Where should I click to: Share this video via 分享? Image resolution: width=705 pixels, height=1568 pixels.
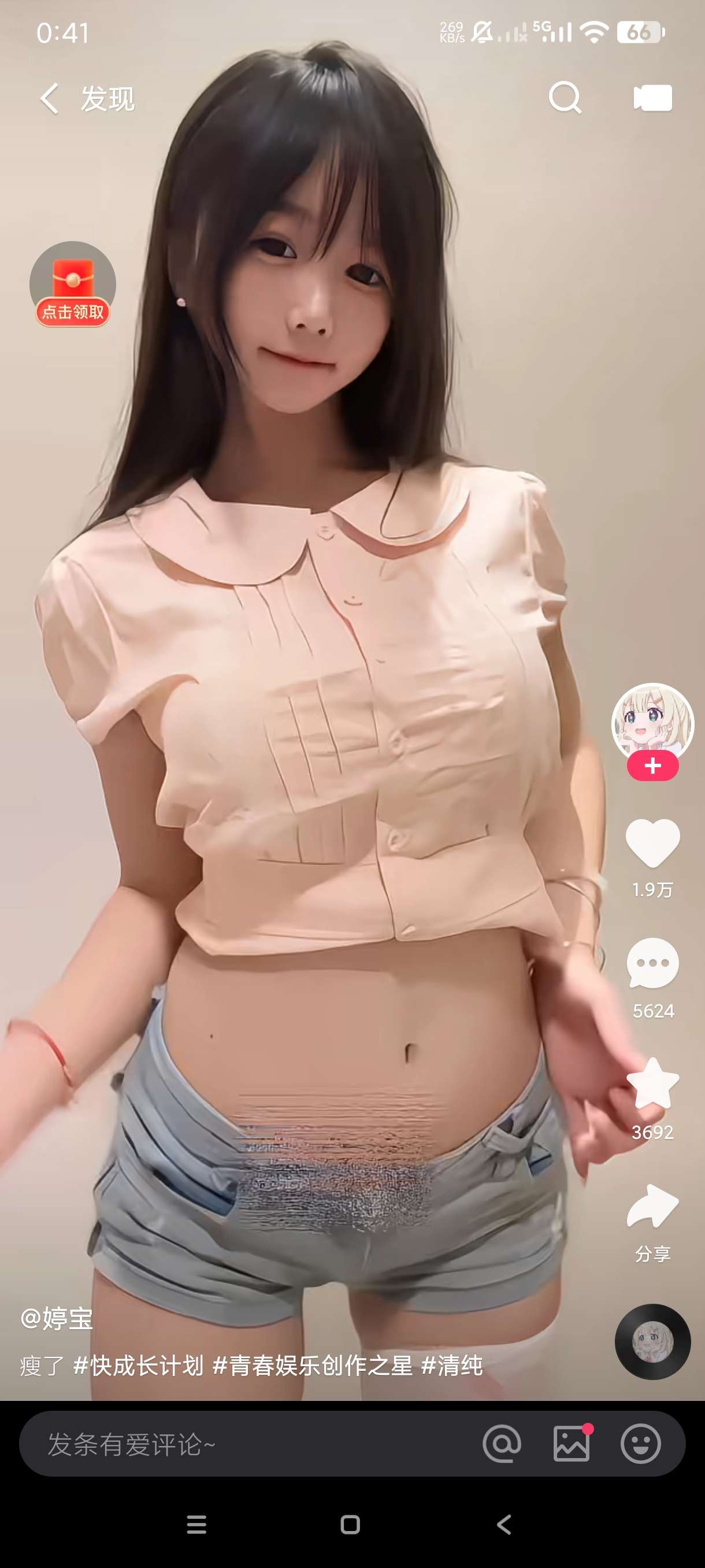(x=652, y=1207)
